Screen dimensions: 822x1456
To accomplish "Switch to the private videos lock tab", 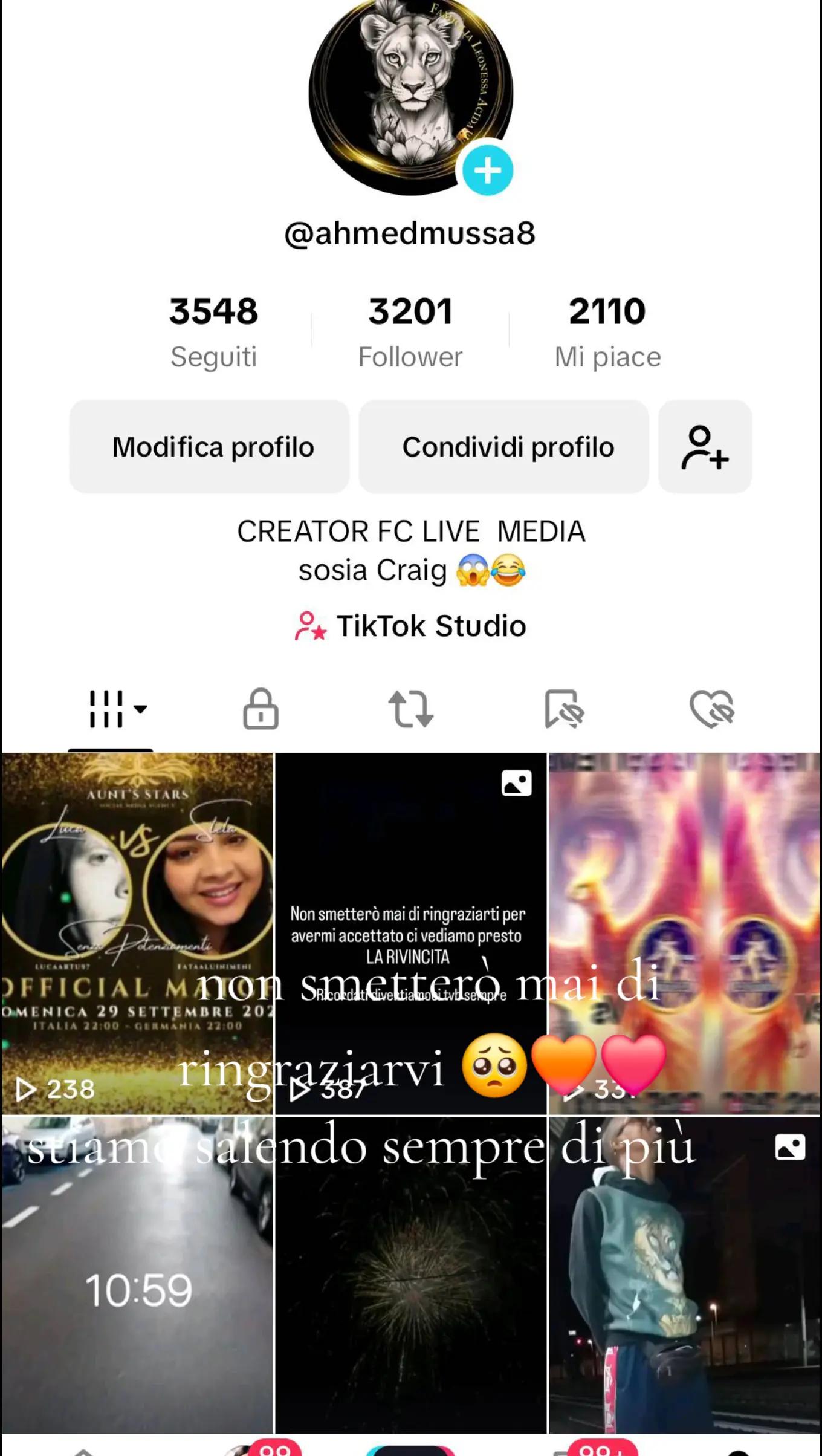I will pyautogui.click(x=261, y=709).
